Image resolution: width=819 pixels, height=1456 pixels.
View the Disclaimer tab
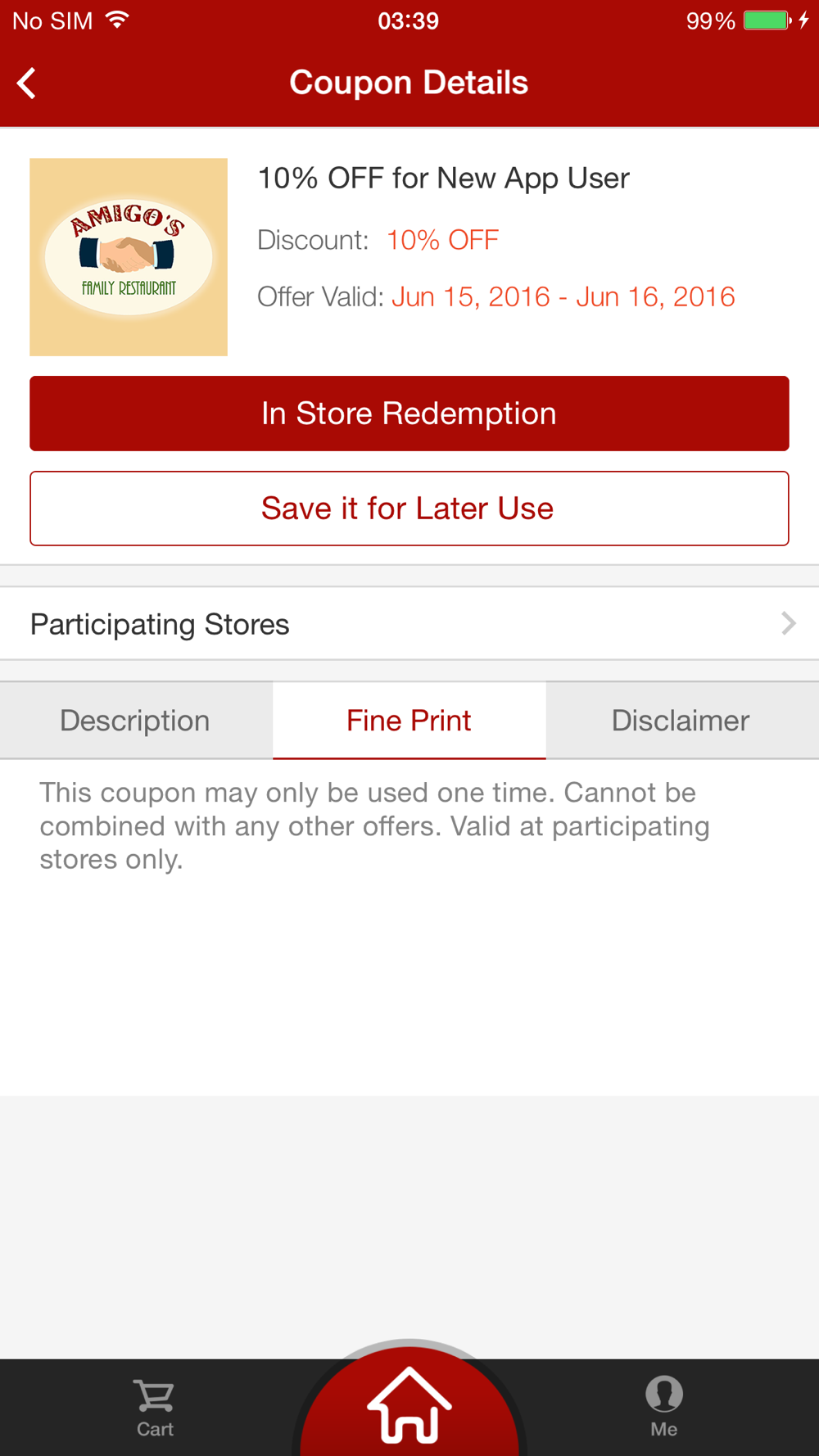[681, 721]
